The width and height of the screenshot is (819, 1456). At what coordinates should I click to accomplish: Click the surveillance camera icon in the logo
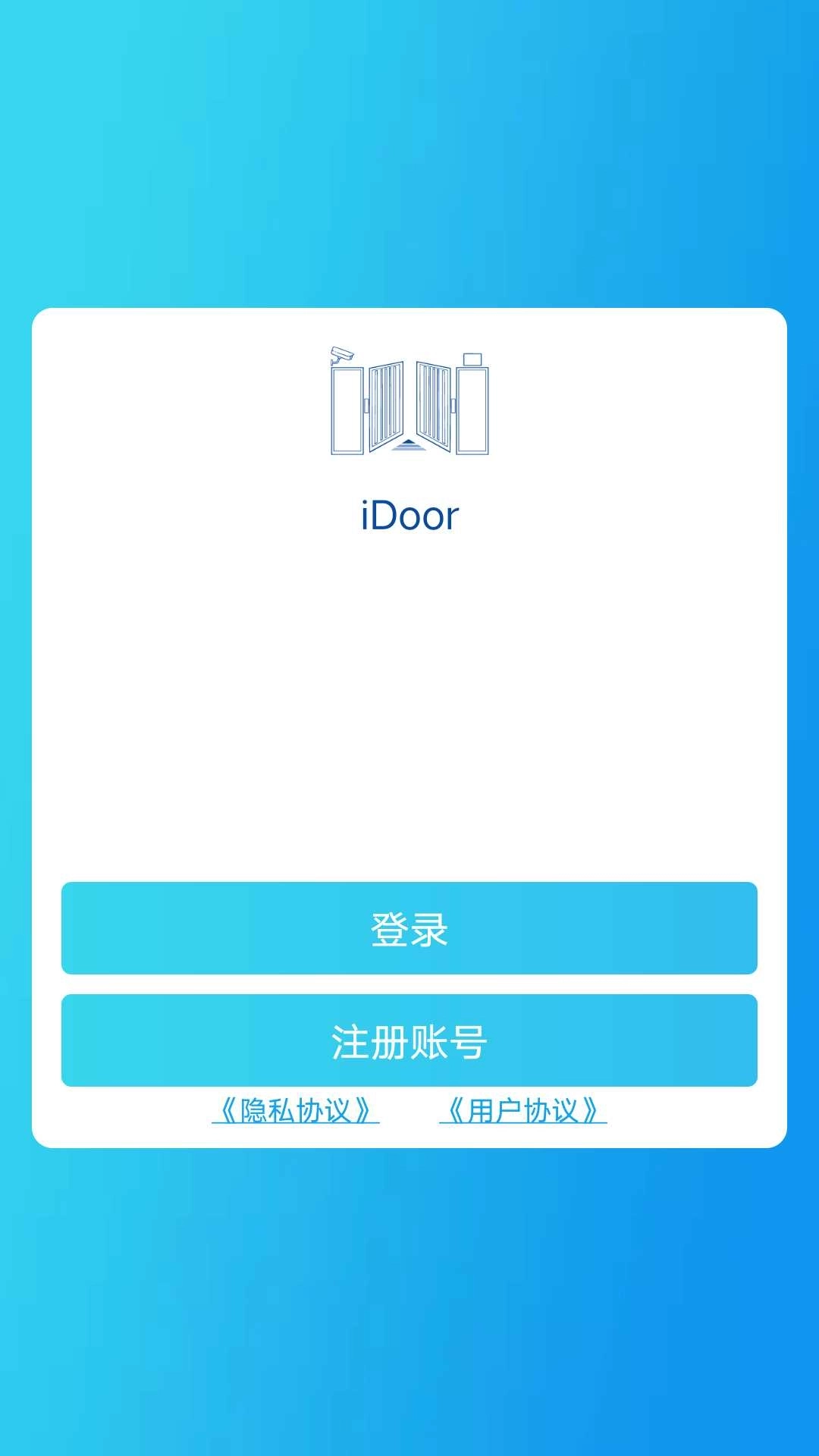click(x=340, y=356)
